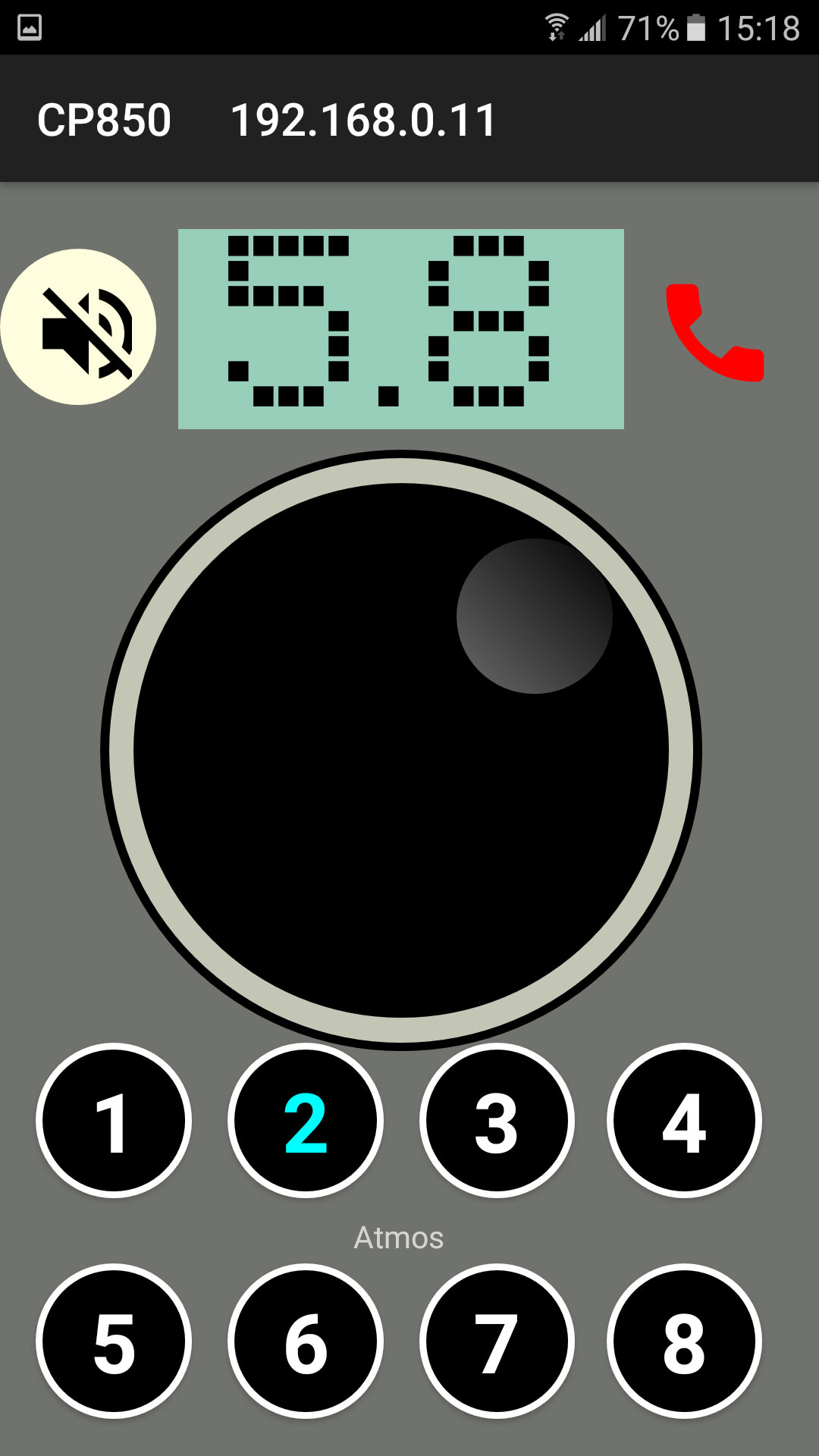Toggle the mute speaker button
Image resolution: width=819 pixels, height=1456 pixels.
(x=79, y=327)
